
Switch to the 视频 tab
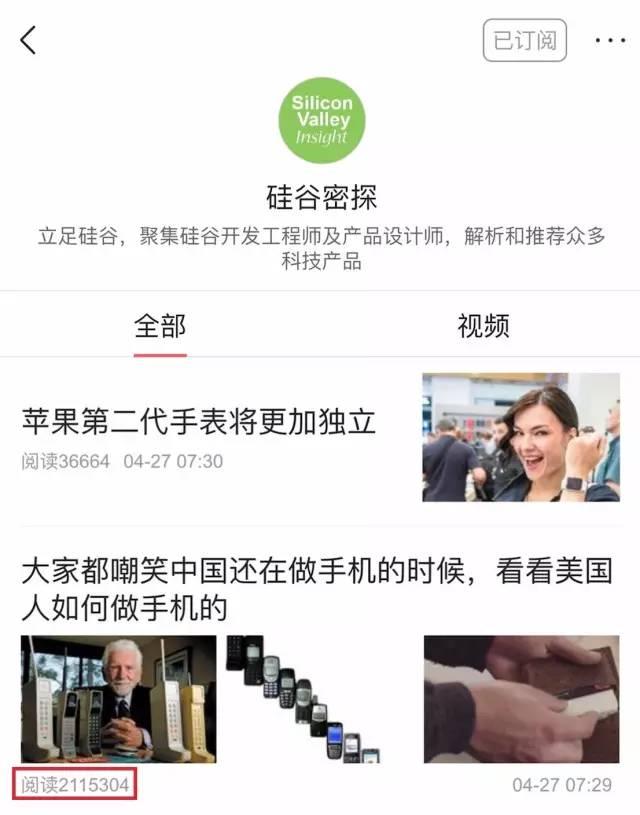pyautogui.click(x=483, y=326)
